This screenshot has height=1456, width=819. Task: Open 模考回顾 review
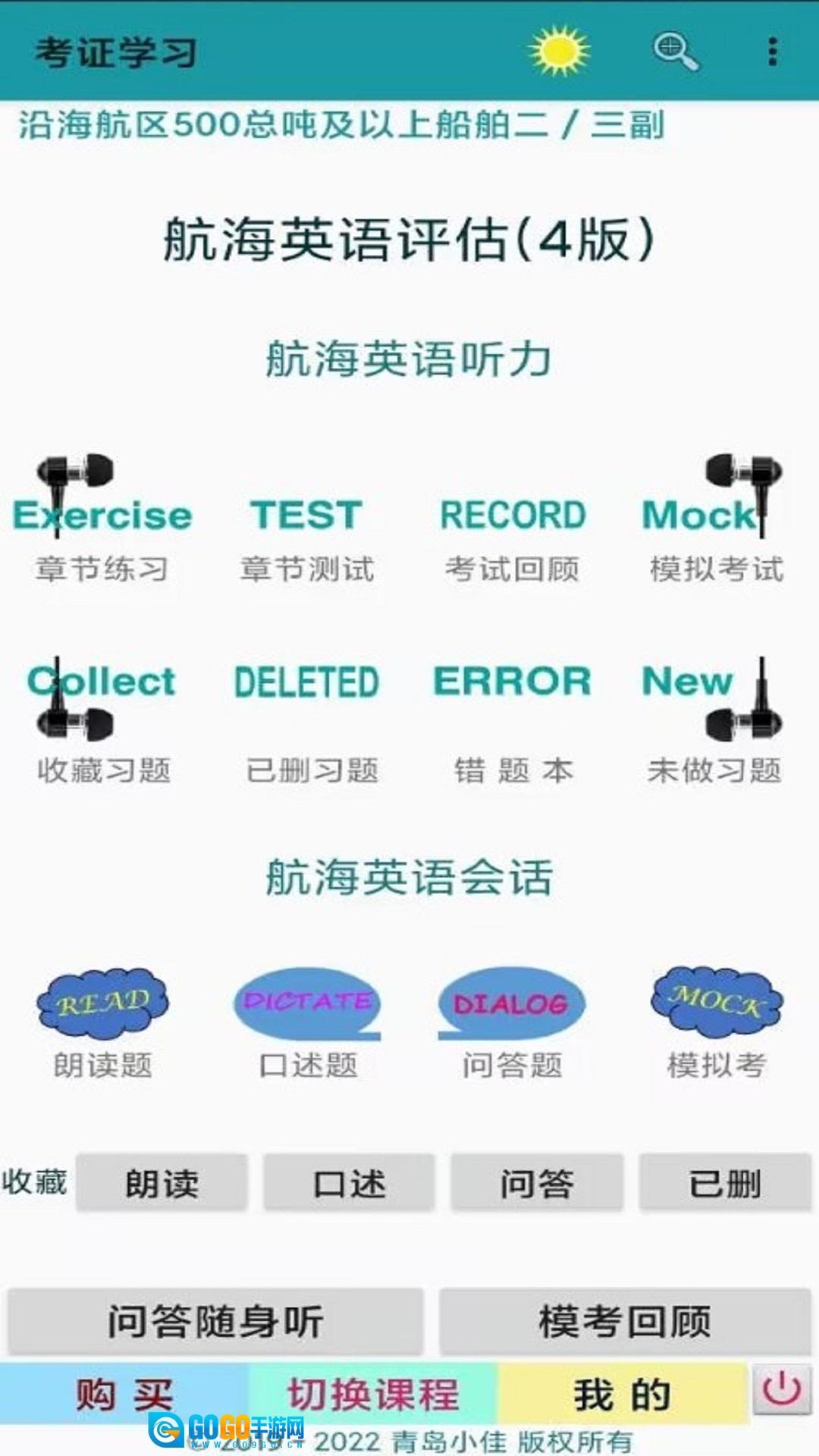coord(625,1322)
